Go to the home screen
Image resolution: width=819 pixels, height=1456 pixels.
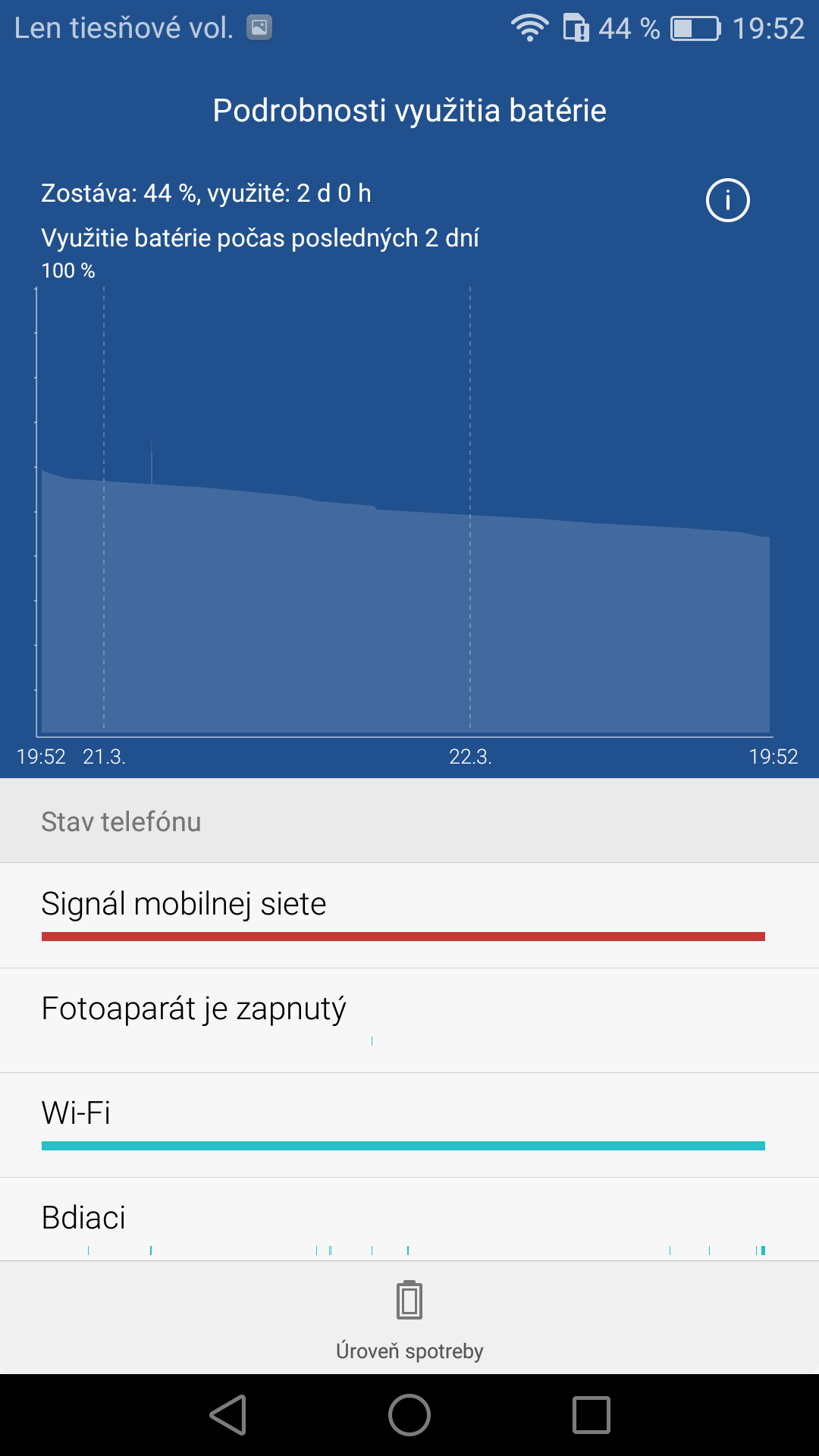[x=409, y=1415]
